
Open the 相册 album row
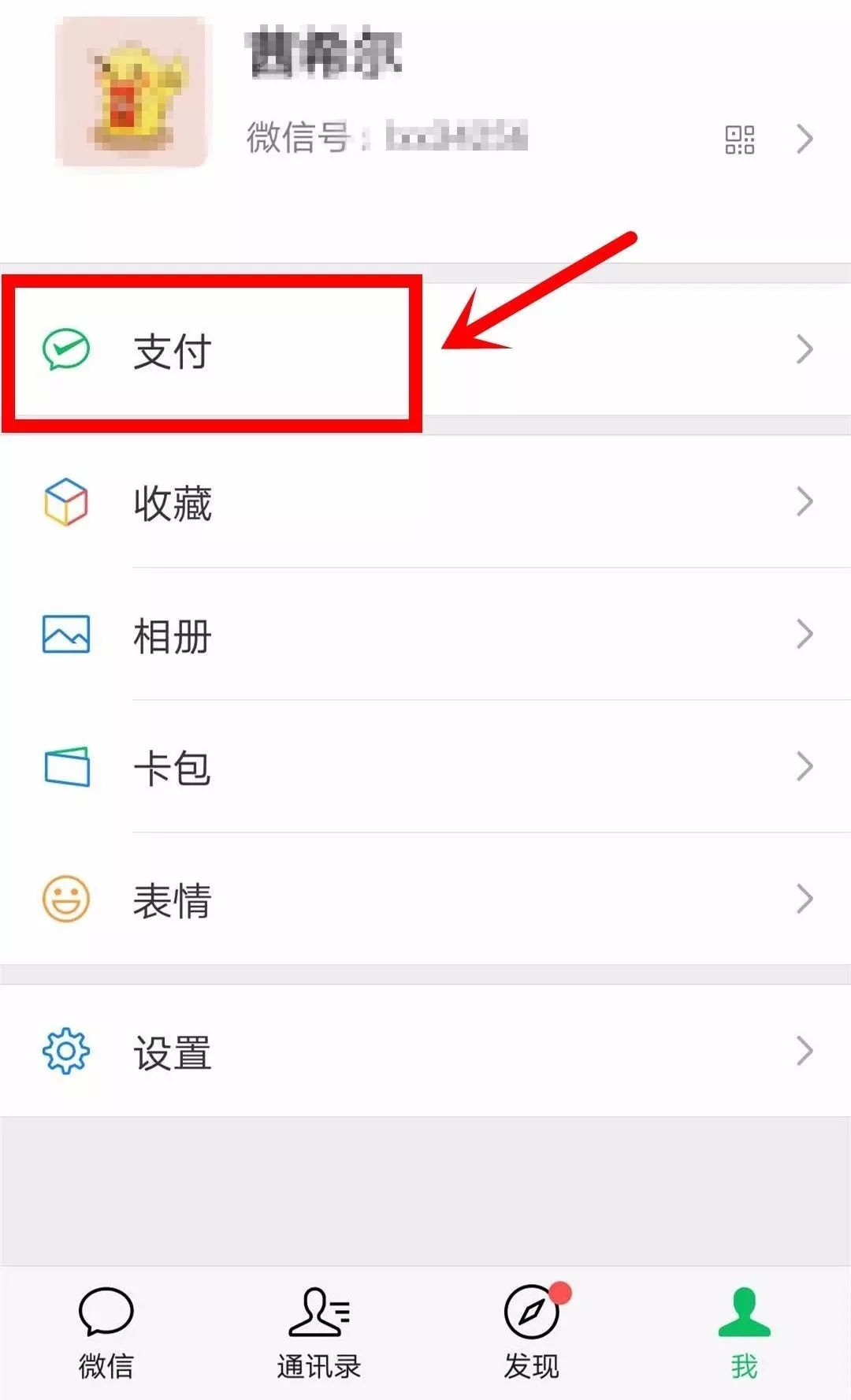425,634
